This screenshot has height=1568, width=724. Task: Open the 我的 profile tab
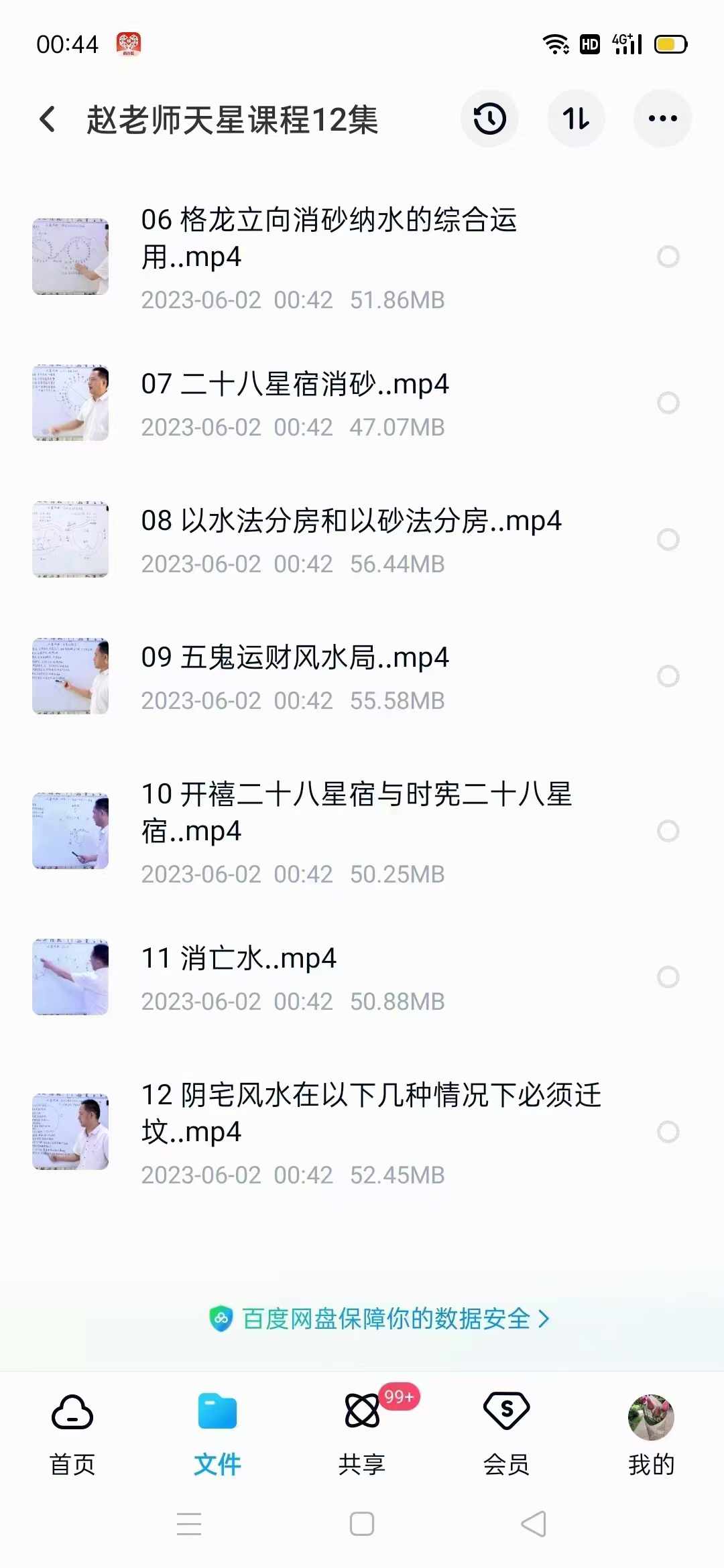coord(651,1434)
